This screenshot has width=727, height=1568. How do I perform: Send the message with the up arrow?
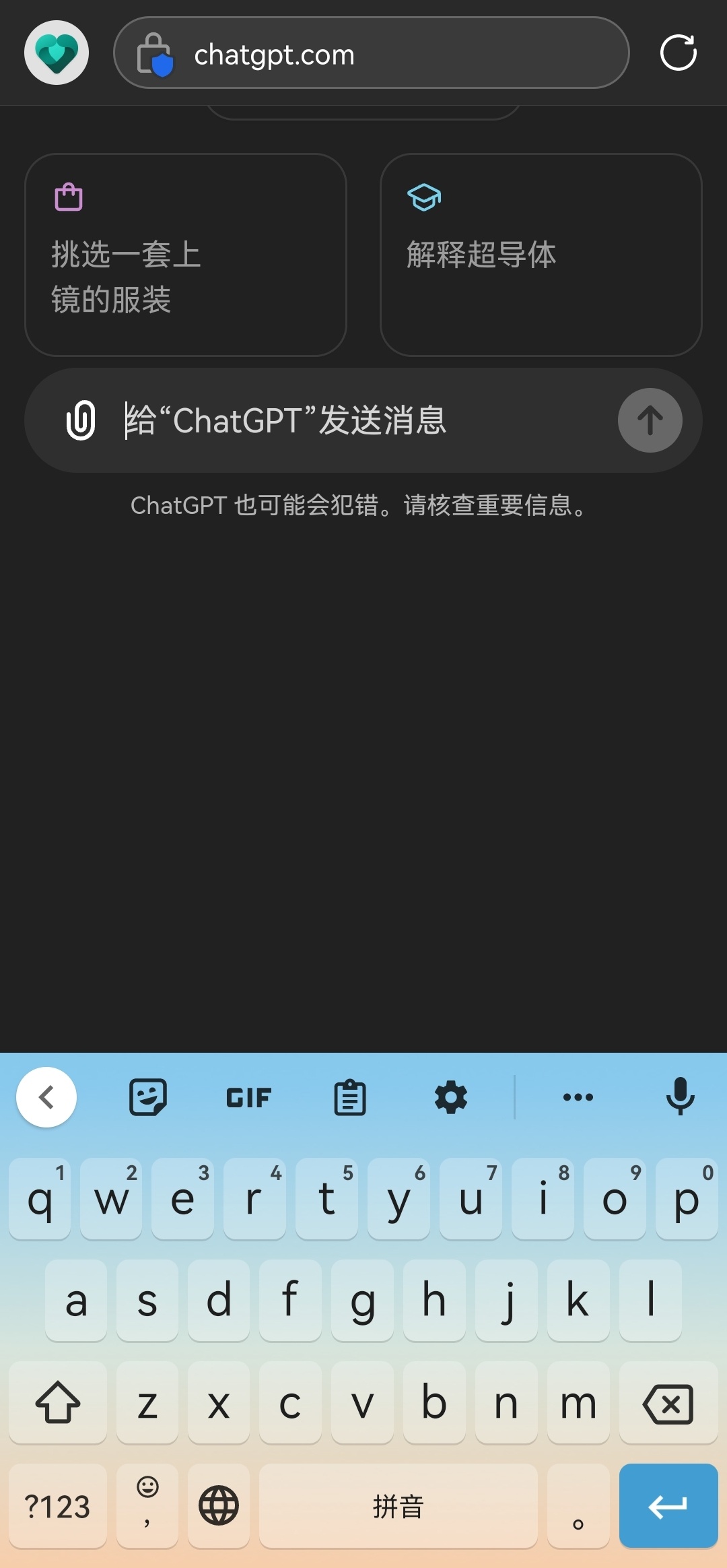(650, 420)
